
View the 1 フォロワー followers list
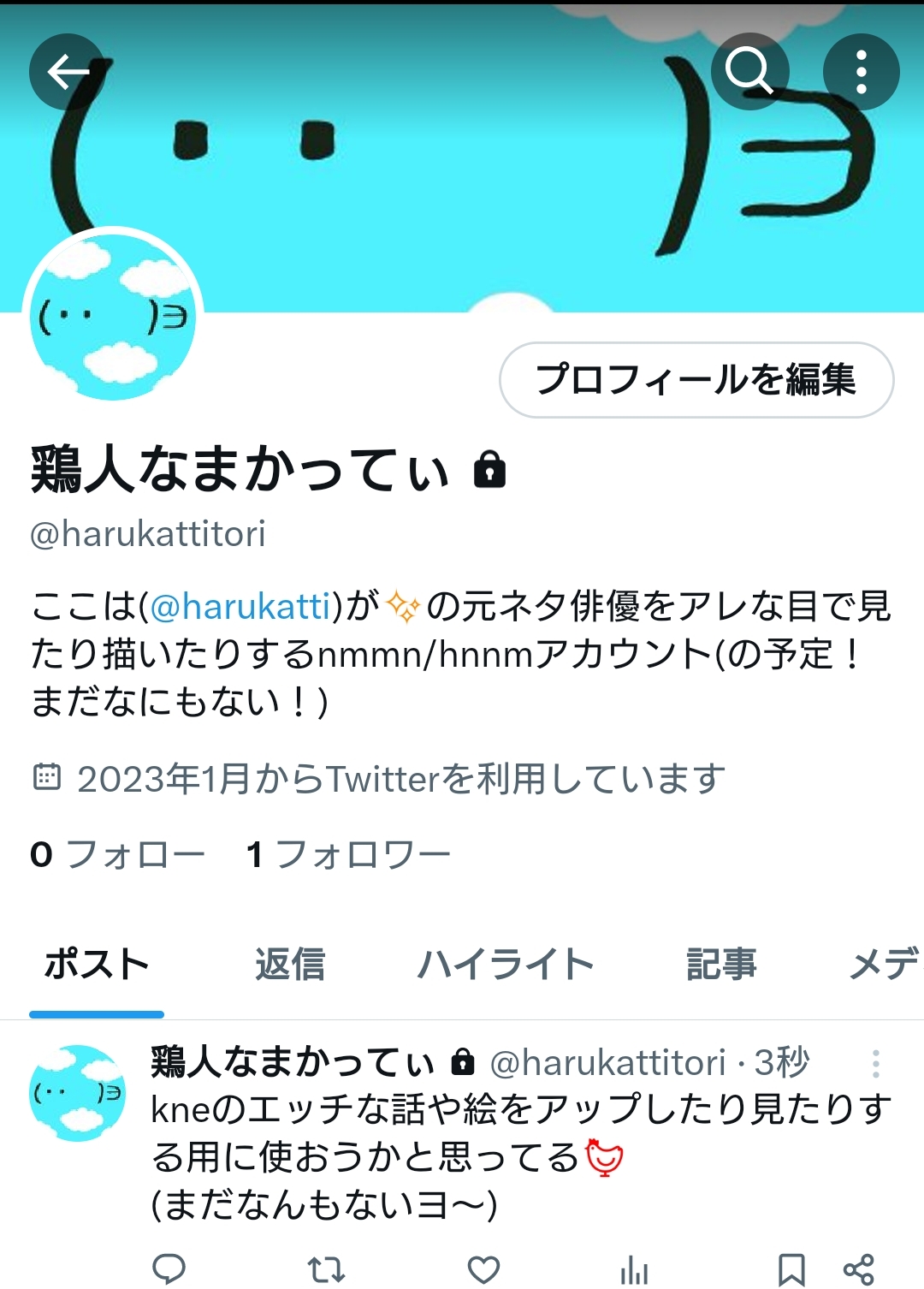[x=347, y=854]
